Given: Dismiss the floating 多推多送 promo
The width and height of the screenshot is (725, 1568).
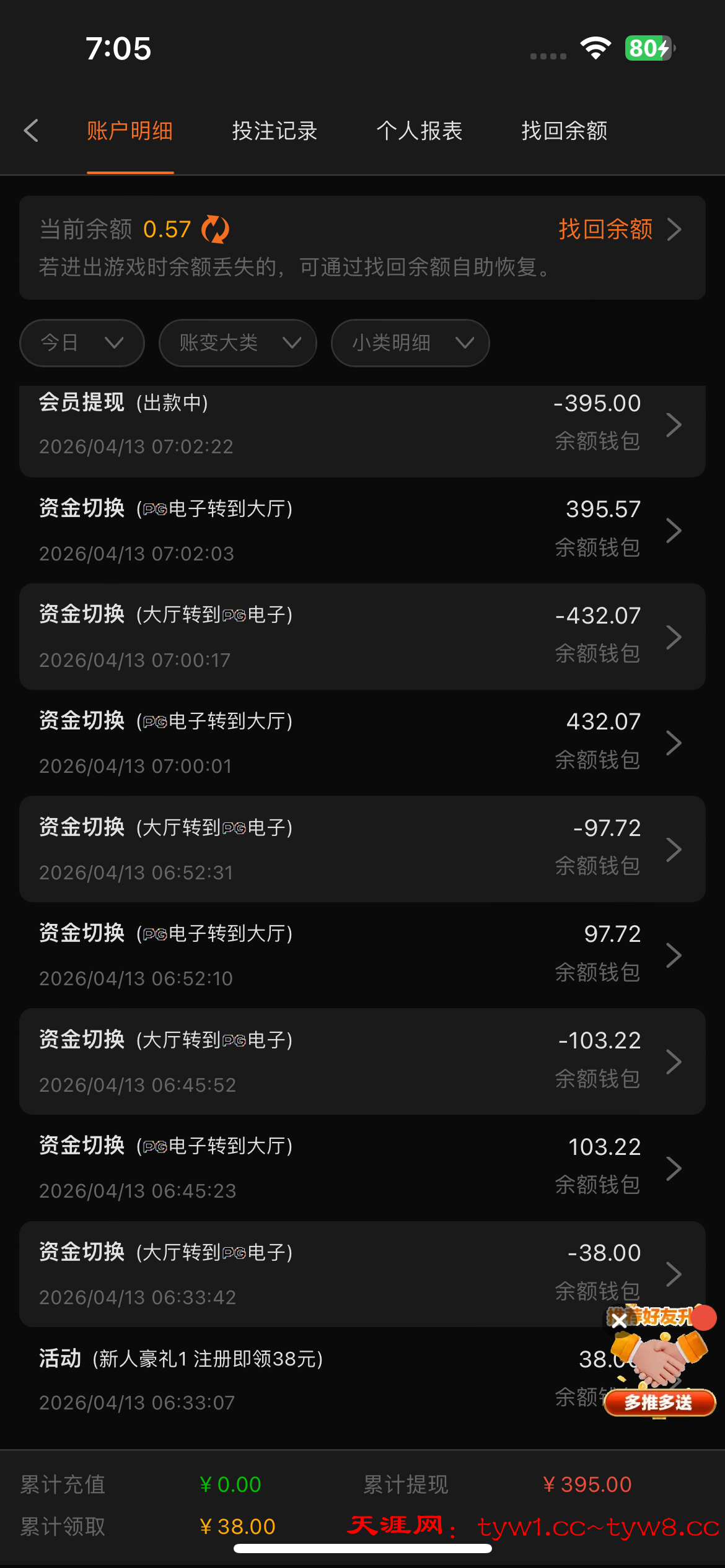Looking at the screenshot, I should click(619, 1320).
